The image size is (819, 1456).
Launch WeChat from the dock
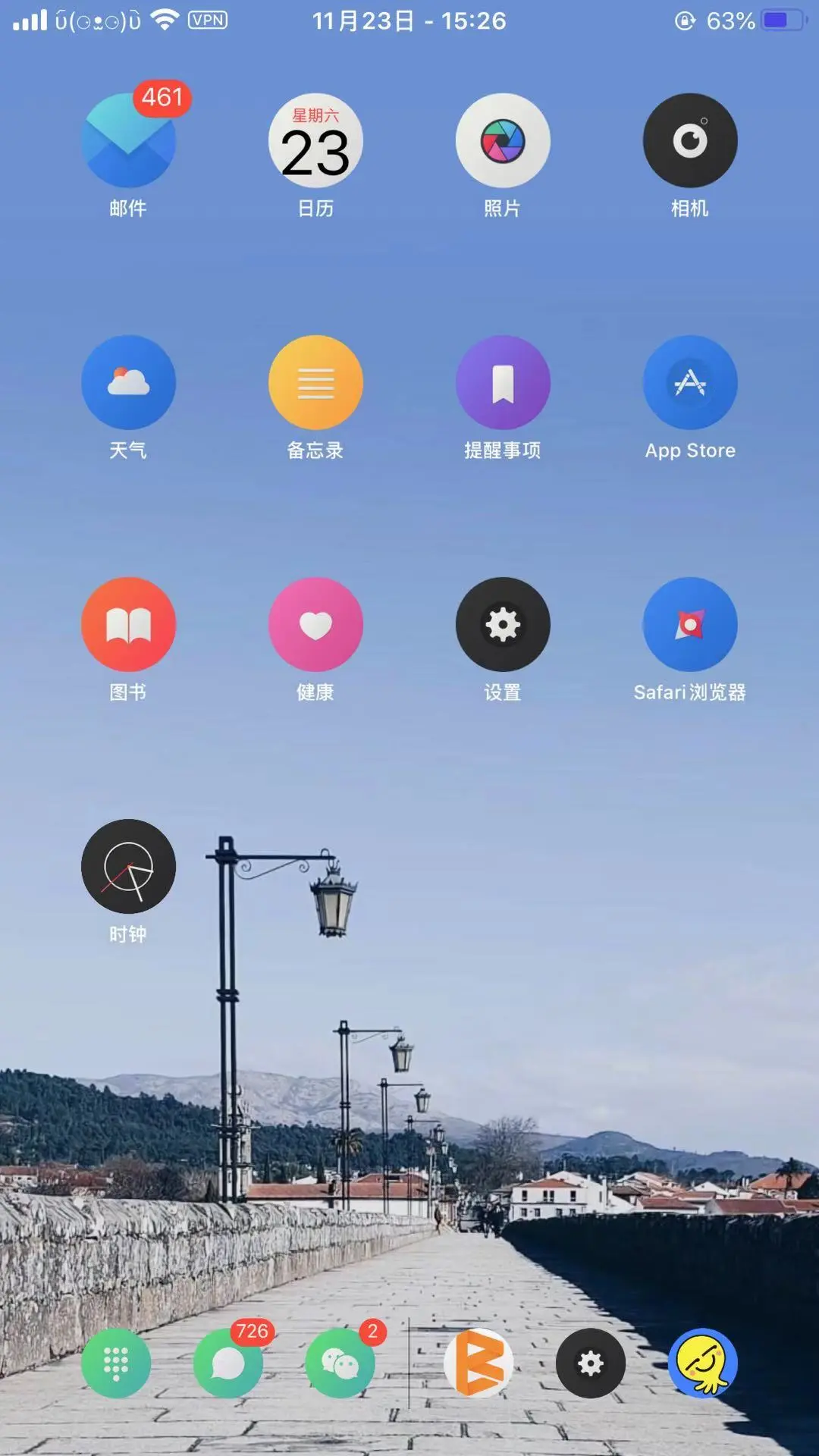click(340, 1363)
